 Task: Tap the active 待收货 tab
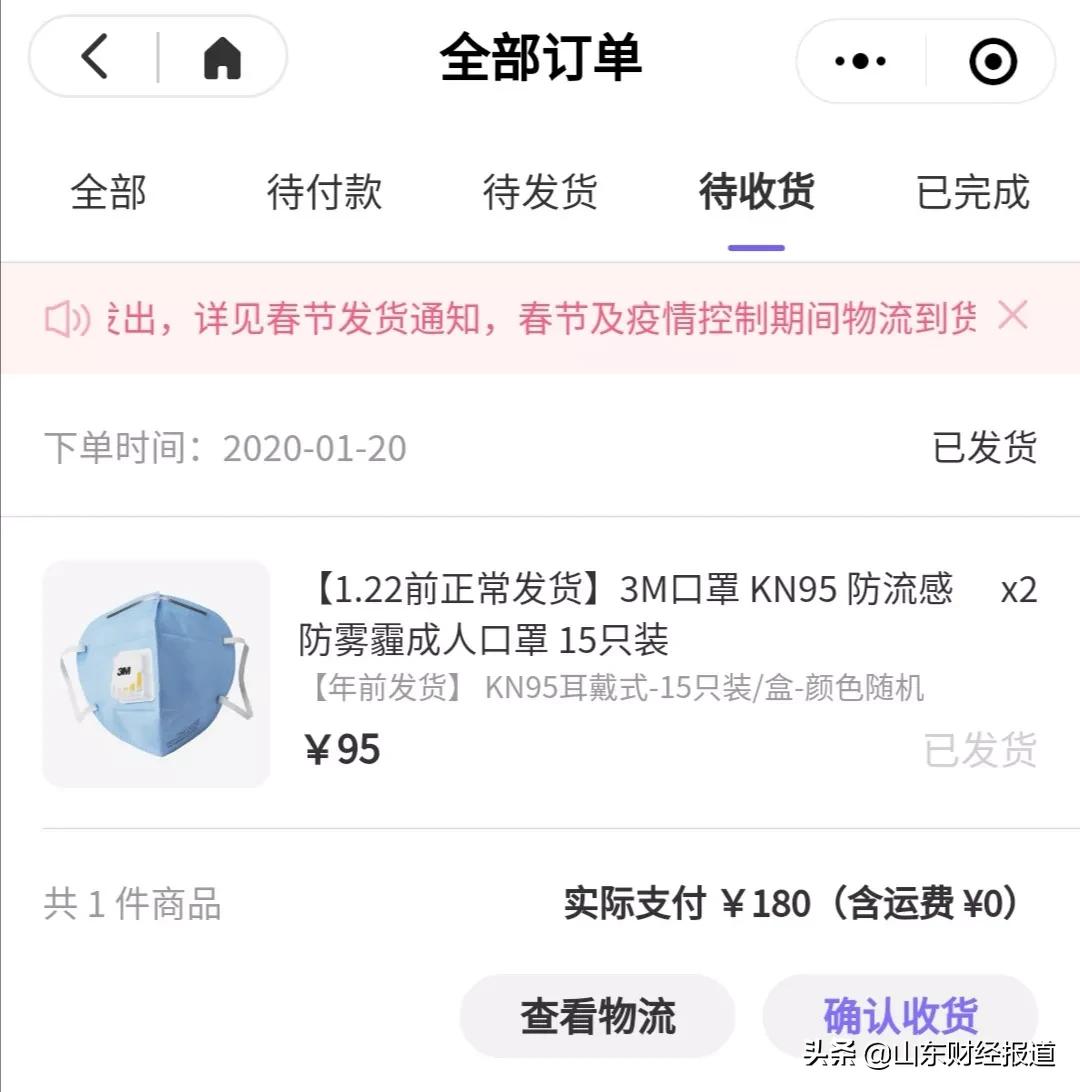755,193
